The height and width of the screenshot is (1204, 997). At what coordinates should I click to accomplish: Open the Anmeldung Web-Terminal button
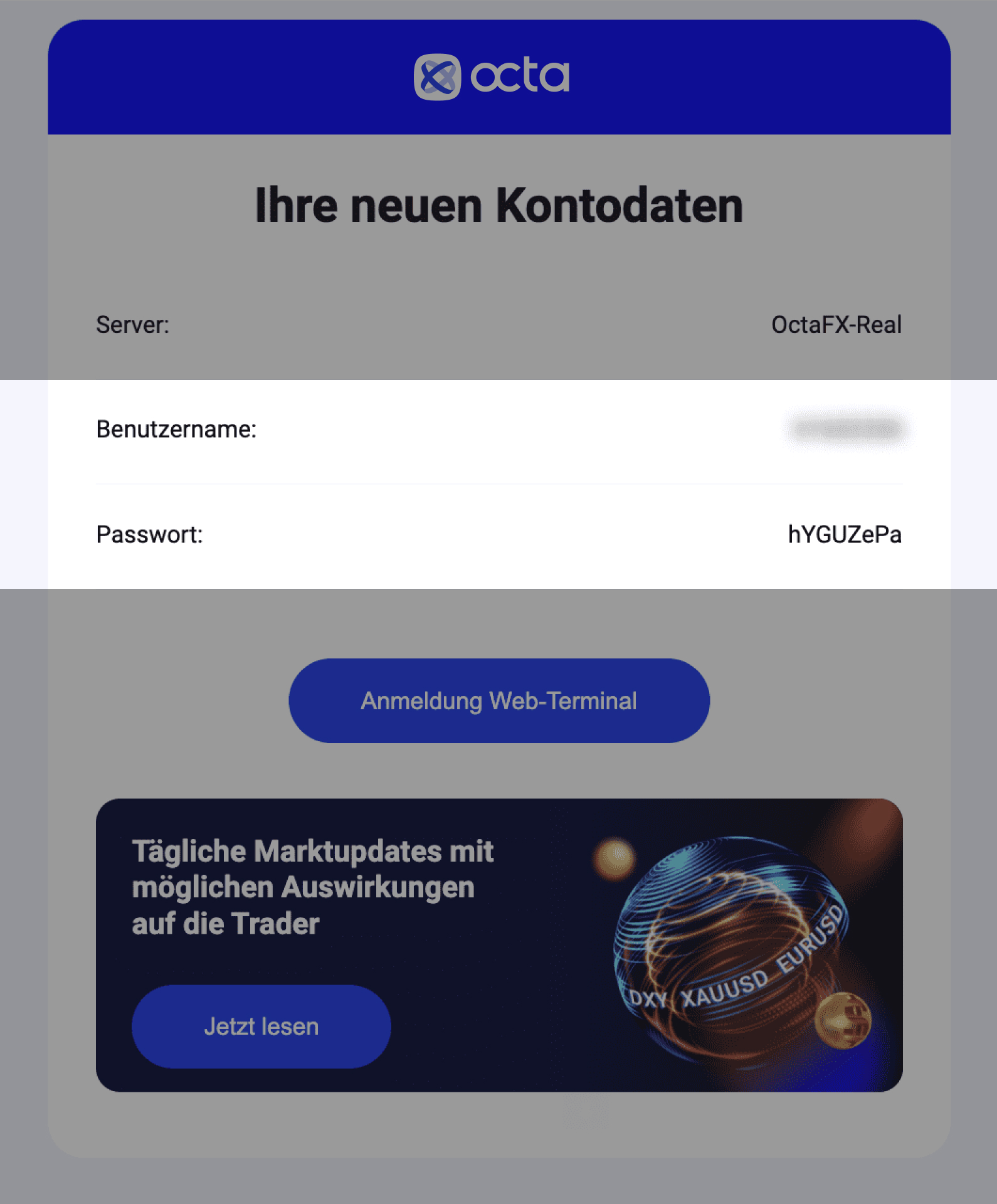498,700
